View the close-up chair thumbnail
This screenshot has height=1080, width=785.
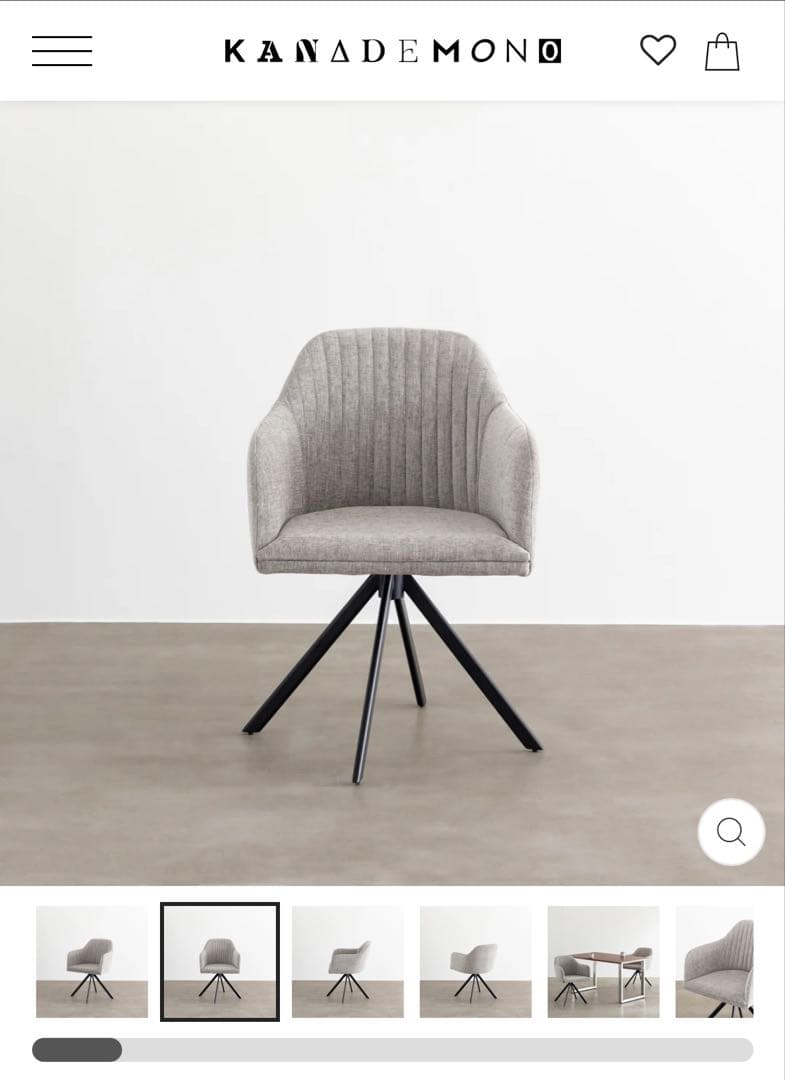(x=715, y=962)
